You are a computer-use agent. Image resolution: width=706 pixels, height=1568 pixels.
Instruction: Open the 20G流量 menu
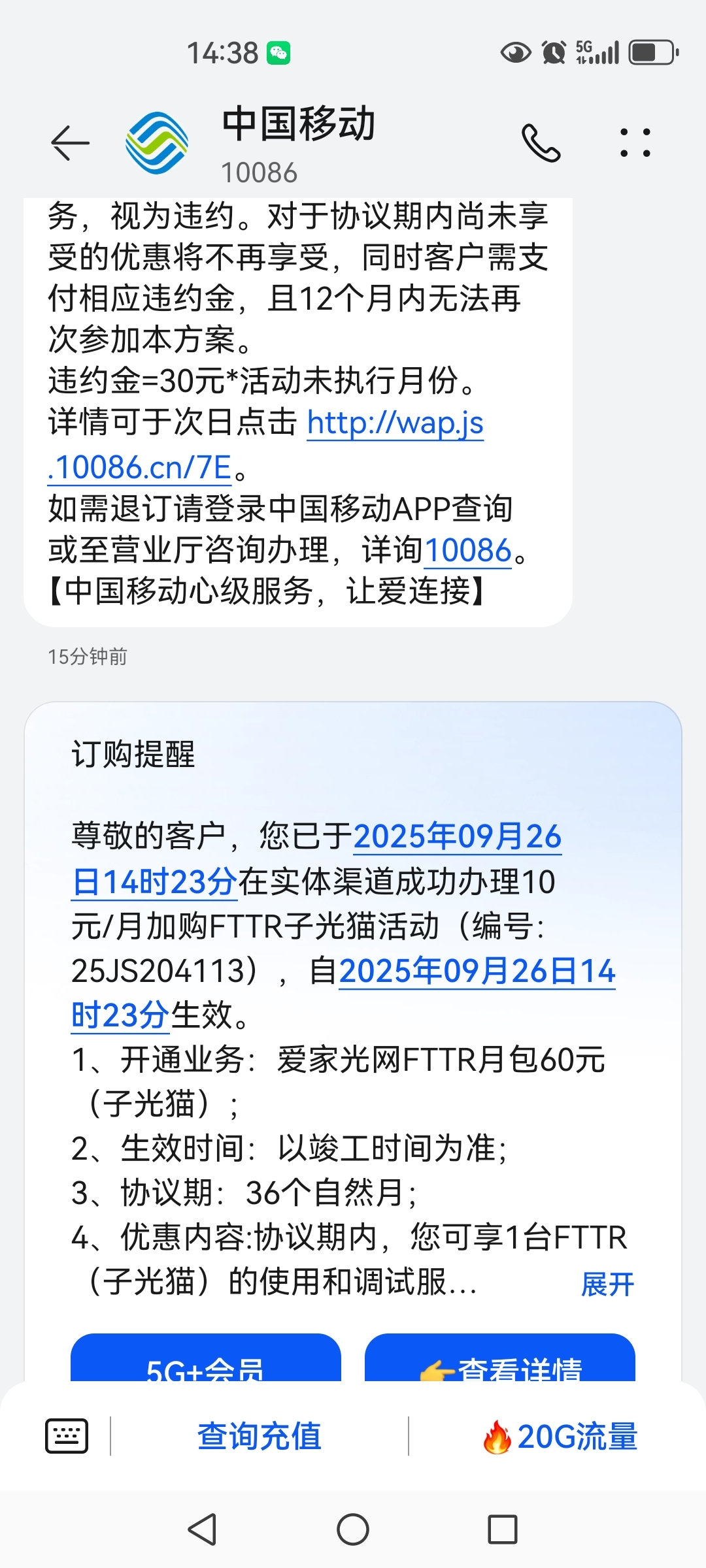[x=560, y=1436]
